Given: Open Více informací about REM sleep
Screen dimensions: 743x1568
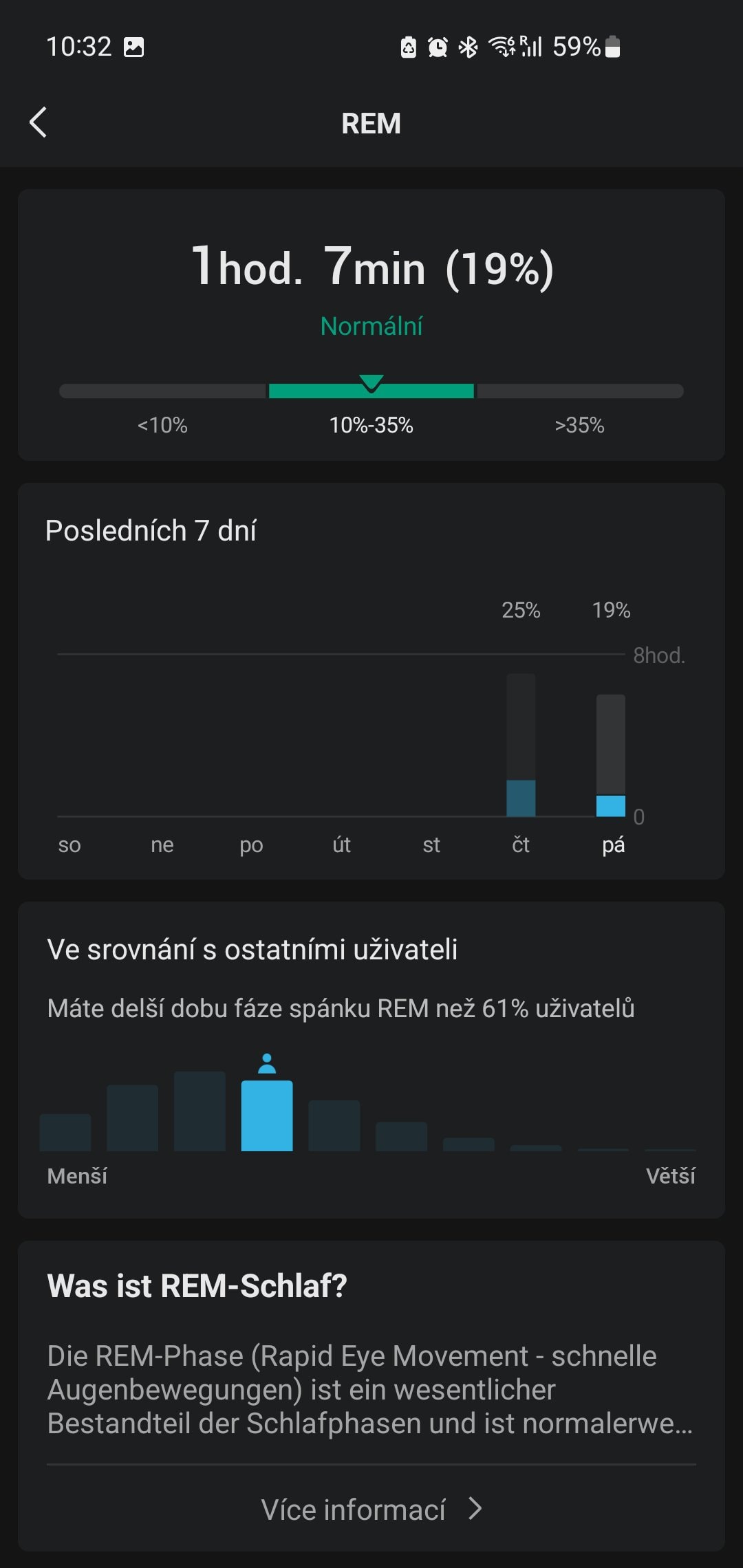Looking at the screenshot, I should tap(371, 1510).
